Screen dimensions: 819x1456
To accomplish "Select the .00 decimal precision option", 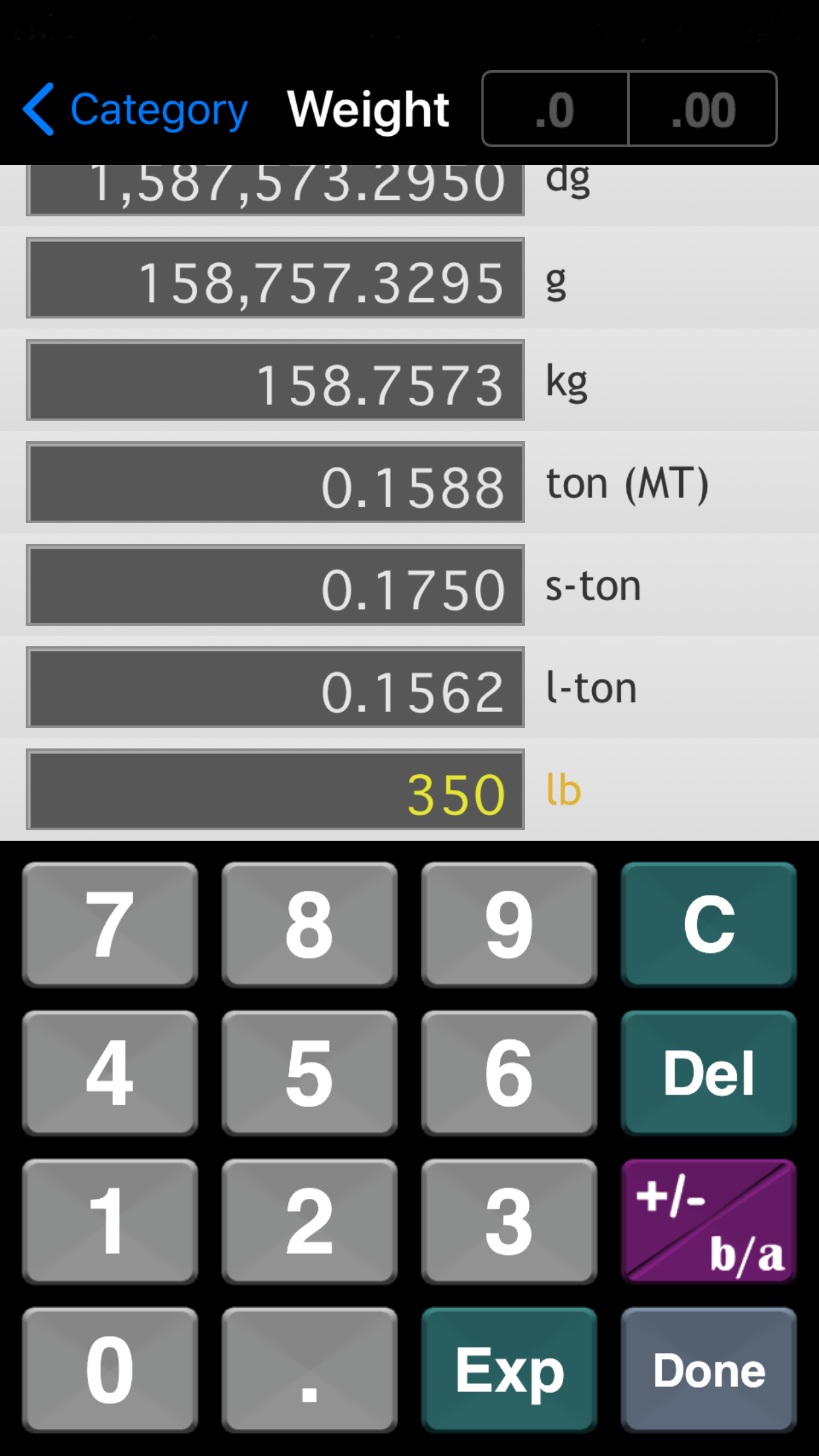I will tap(703, 109).
